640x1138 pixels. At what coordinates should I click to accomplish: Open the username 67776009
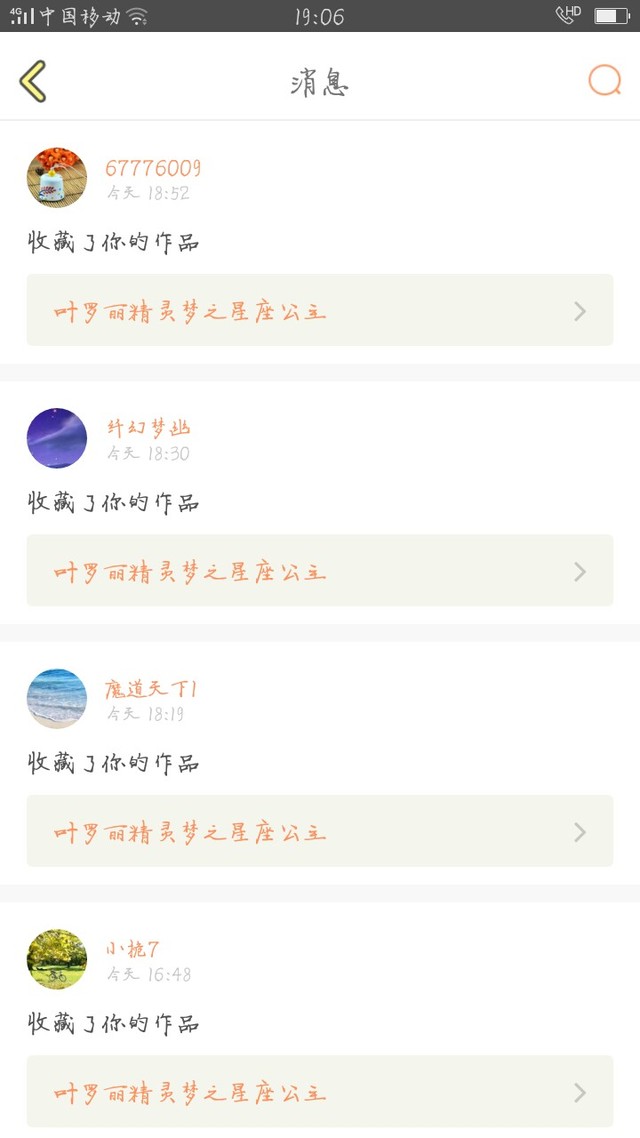pos(153,168)
